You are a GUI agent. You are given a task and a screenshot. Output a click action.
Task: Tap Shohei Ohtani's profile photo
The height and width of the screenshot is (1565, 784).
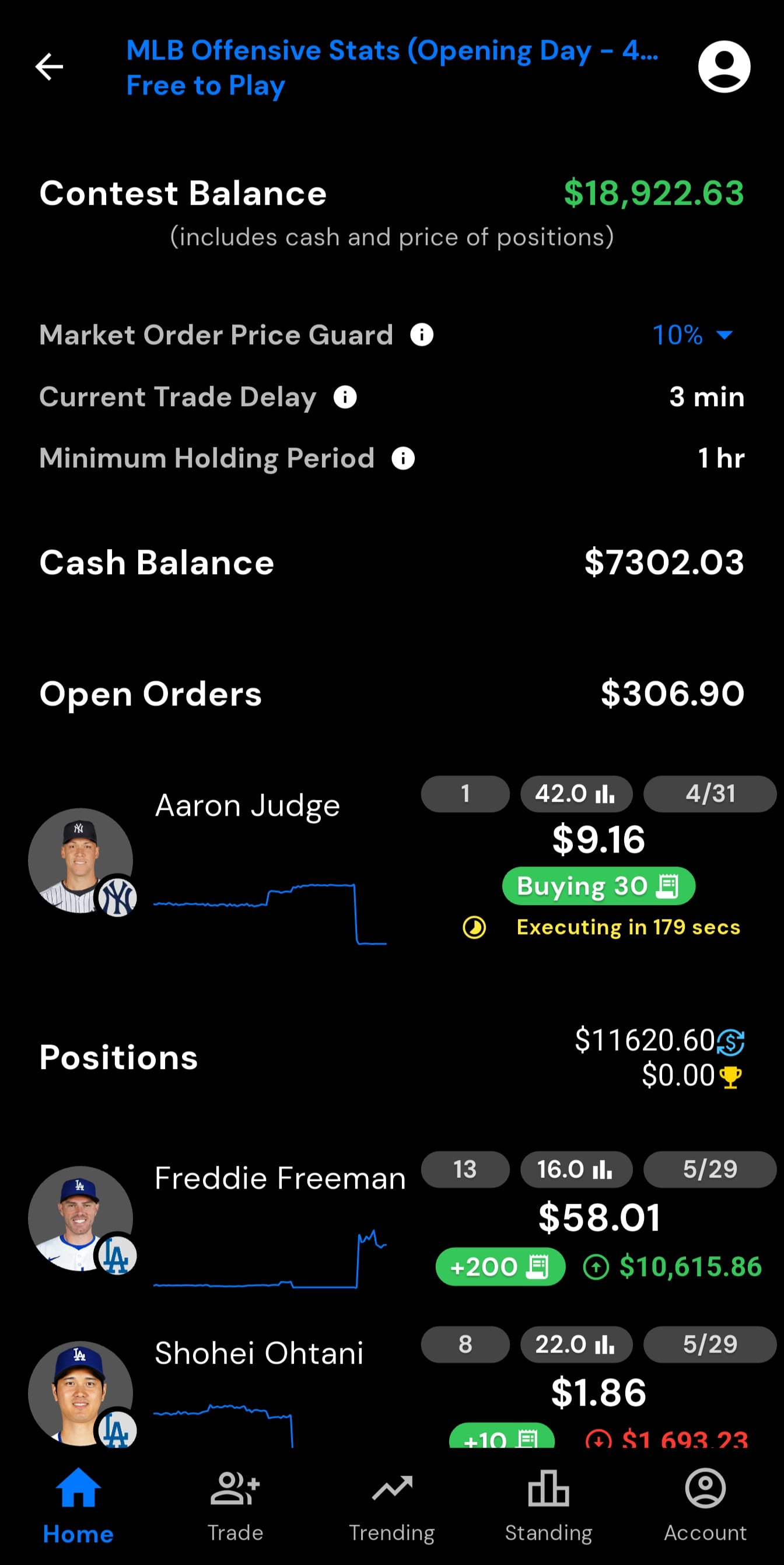coord(80,1391)
